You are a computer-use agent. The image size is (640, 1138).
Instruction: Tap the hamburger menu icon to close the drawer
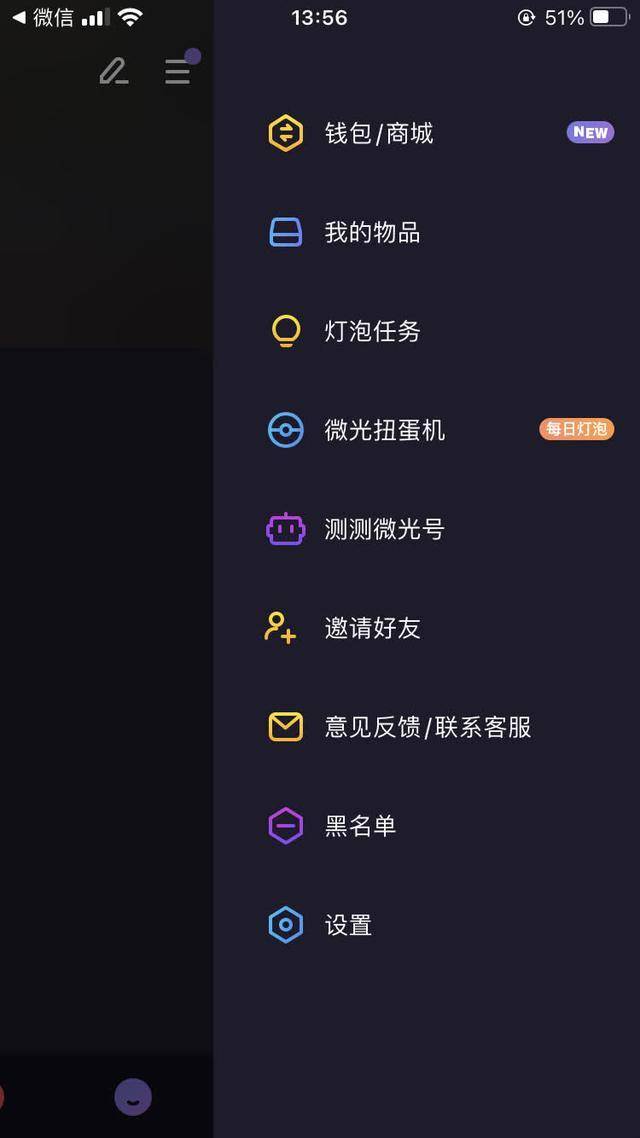tap(178, 71)
